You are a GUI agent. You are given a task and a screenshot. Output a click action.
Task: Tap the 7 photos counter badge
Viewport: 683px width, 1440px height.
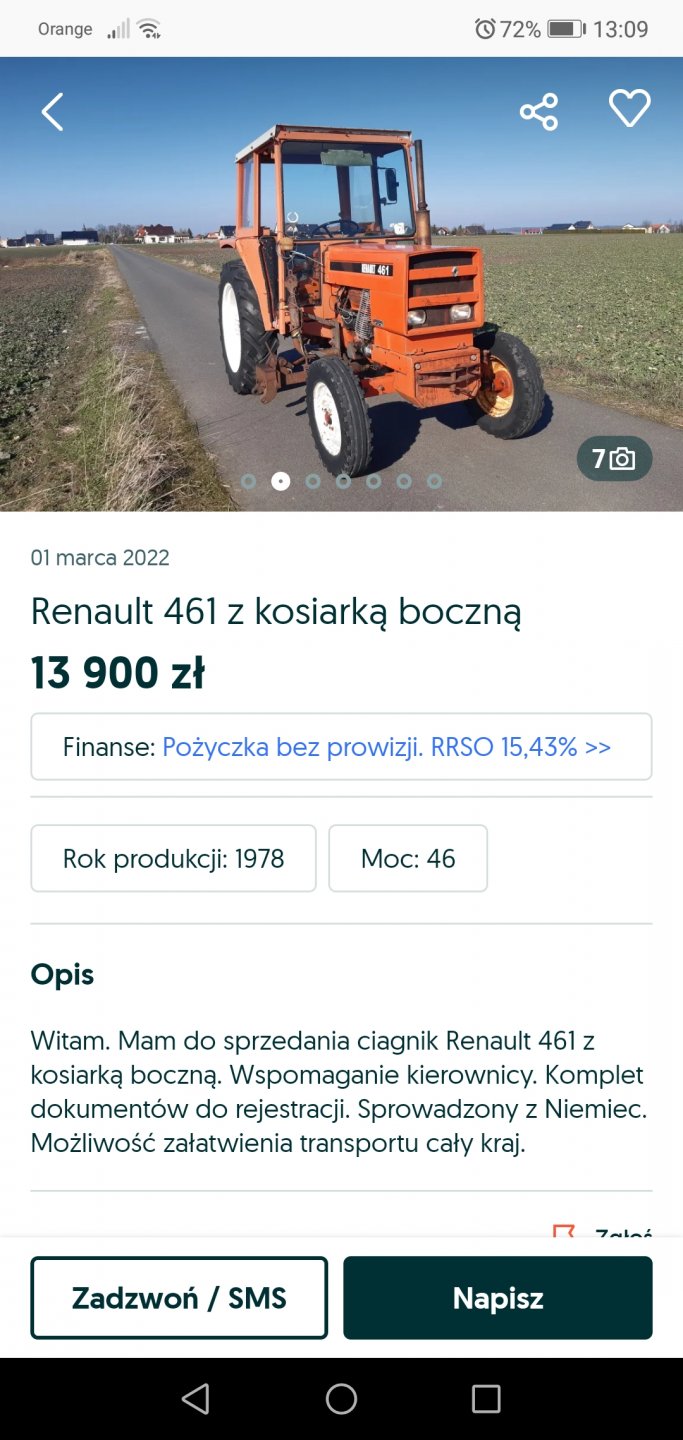(614, 459)
